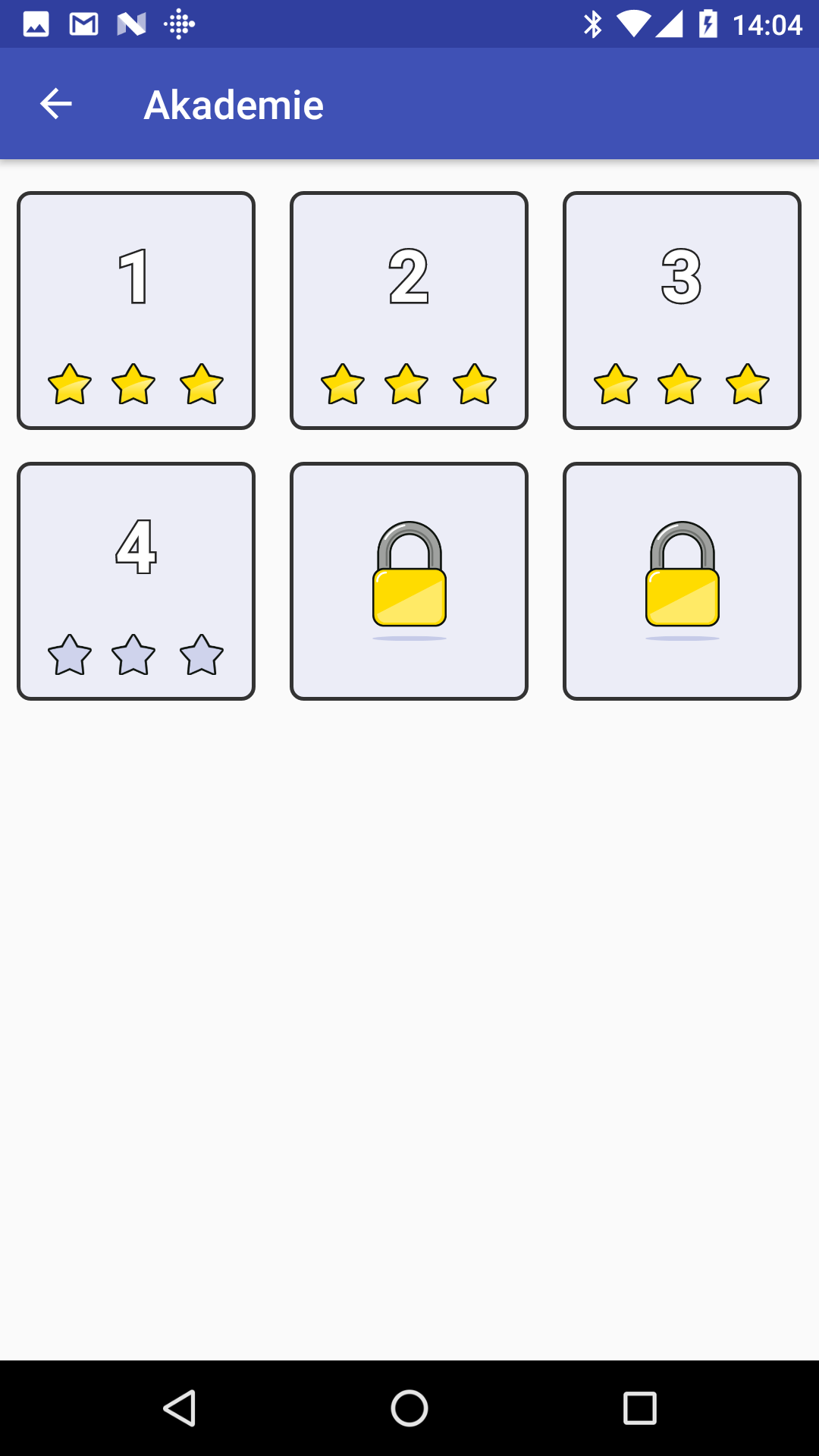Open recent apps from navigation bar

639,1408
